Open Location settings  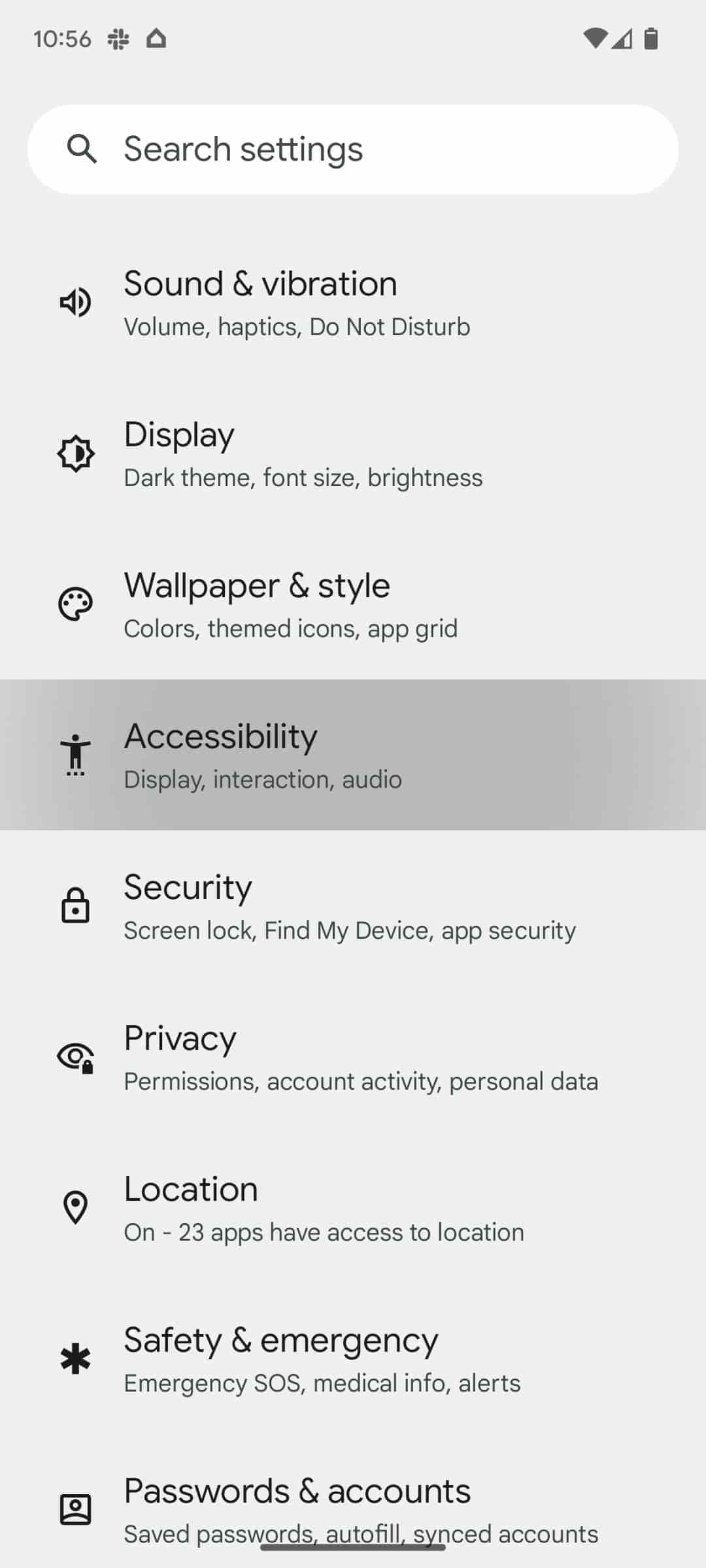tap(353, 1208)
